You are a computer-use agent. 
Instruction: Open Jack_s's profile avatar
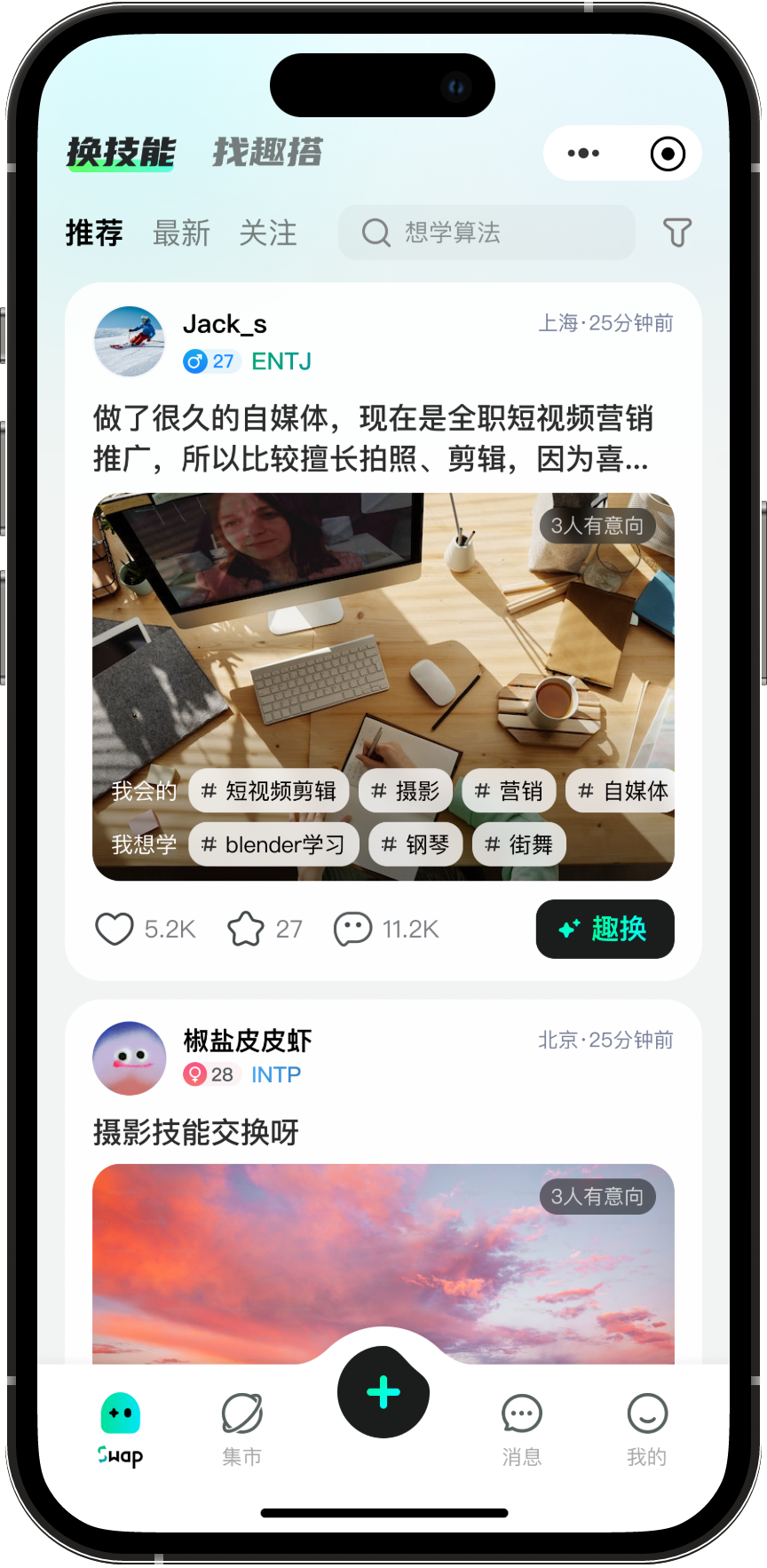(130, 342)
